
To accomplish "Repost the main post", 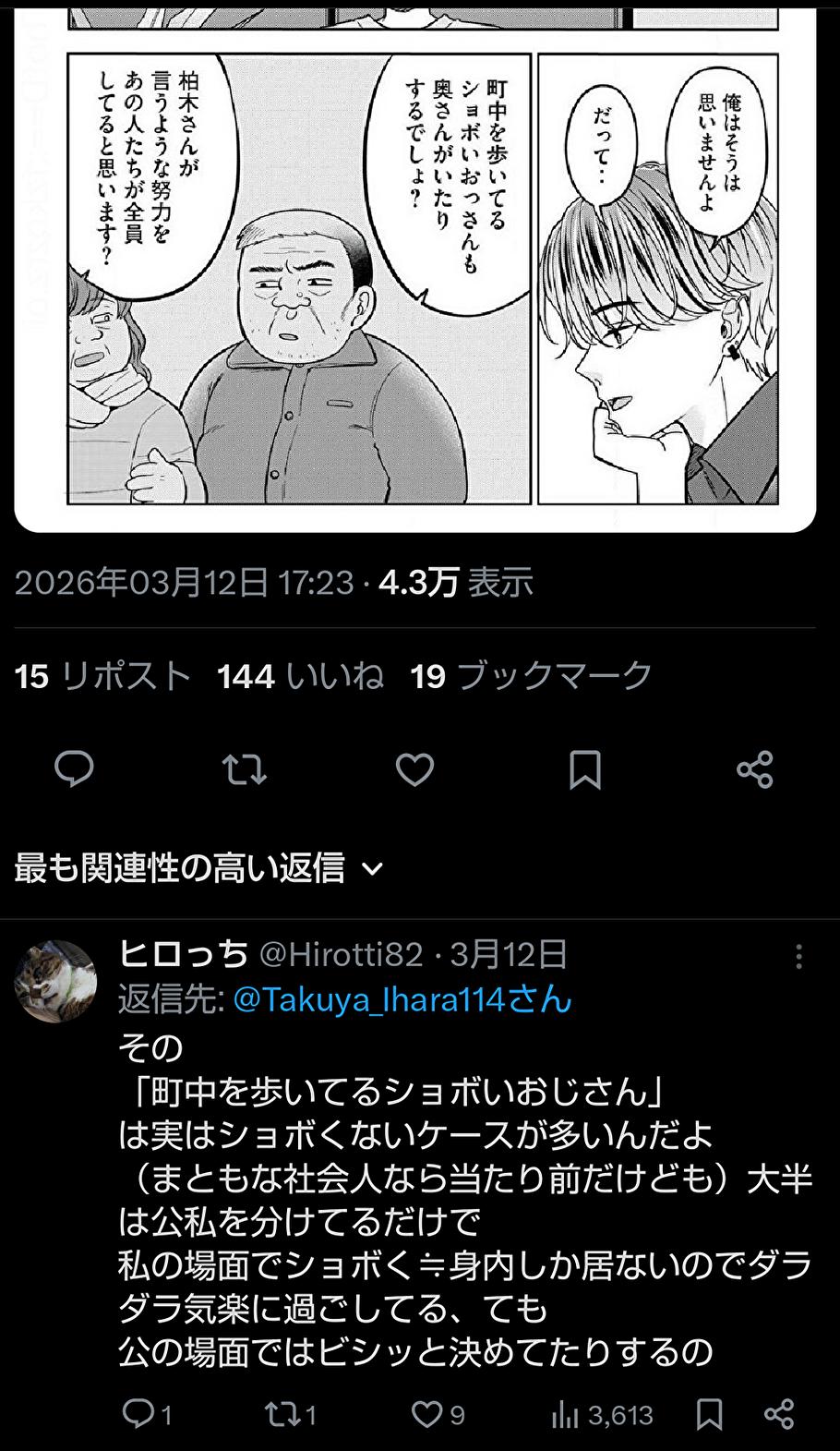I will (x=245, y=769).
